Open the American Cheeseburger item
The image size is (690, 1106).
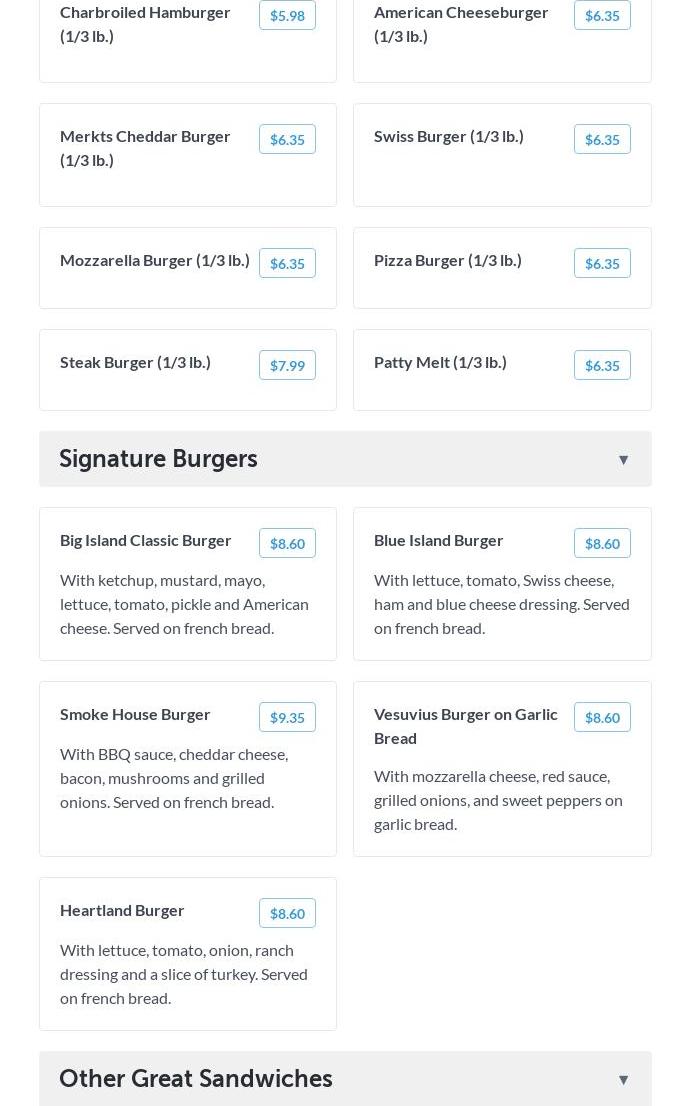coord(461,24)
